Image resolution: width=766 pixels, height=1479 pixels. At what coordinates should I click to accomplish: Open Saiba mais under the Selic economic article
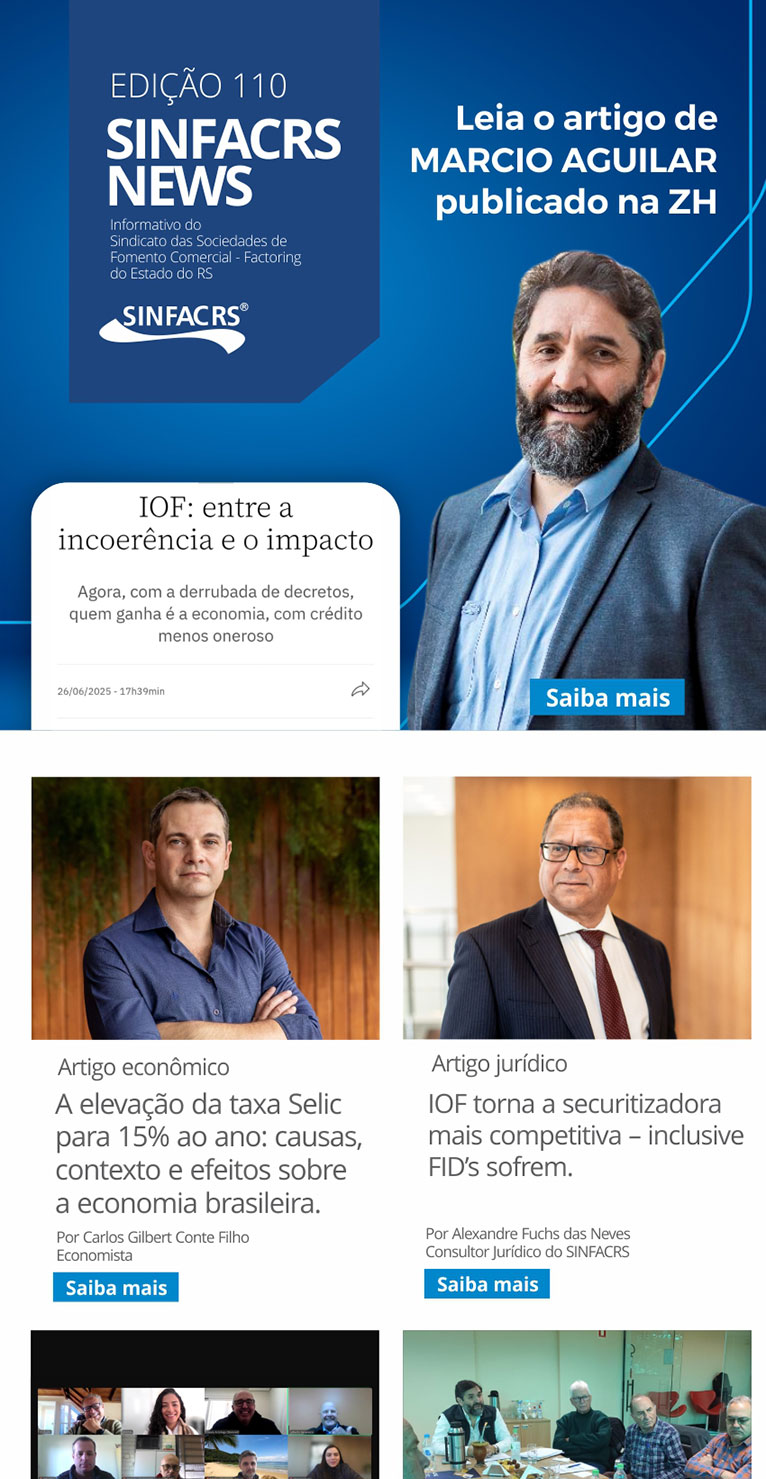(x=116, y=1287)
